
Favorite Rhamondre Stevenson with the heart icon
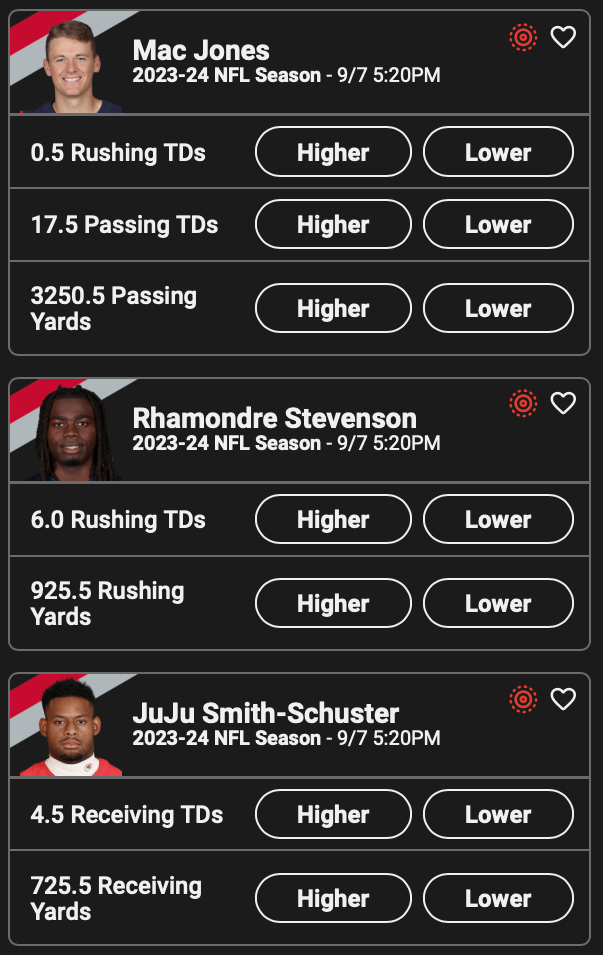tap(564, 403)
